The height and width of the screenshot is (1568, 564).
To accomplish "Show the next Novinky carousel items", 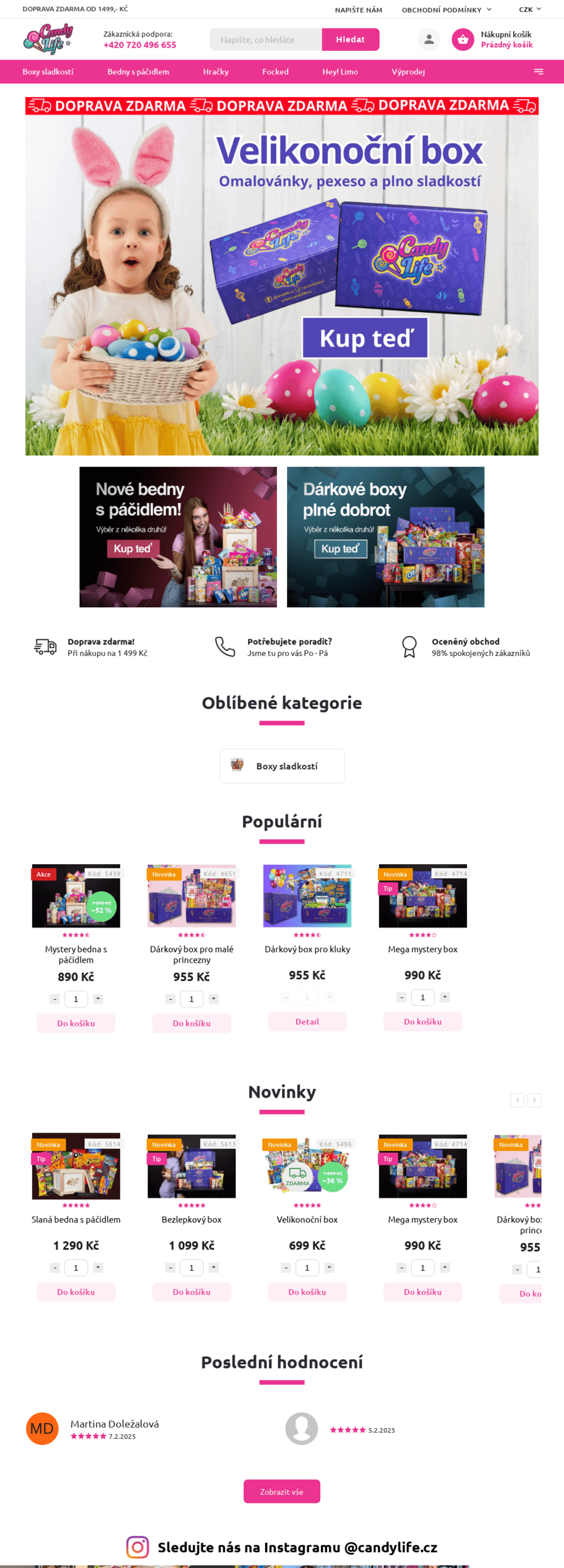I will point(535,1100).
